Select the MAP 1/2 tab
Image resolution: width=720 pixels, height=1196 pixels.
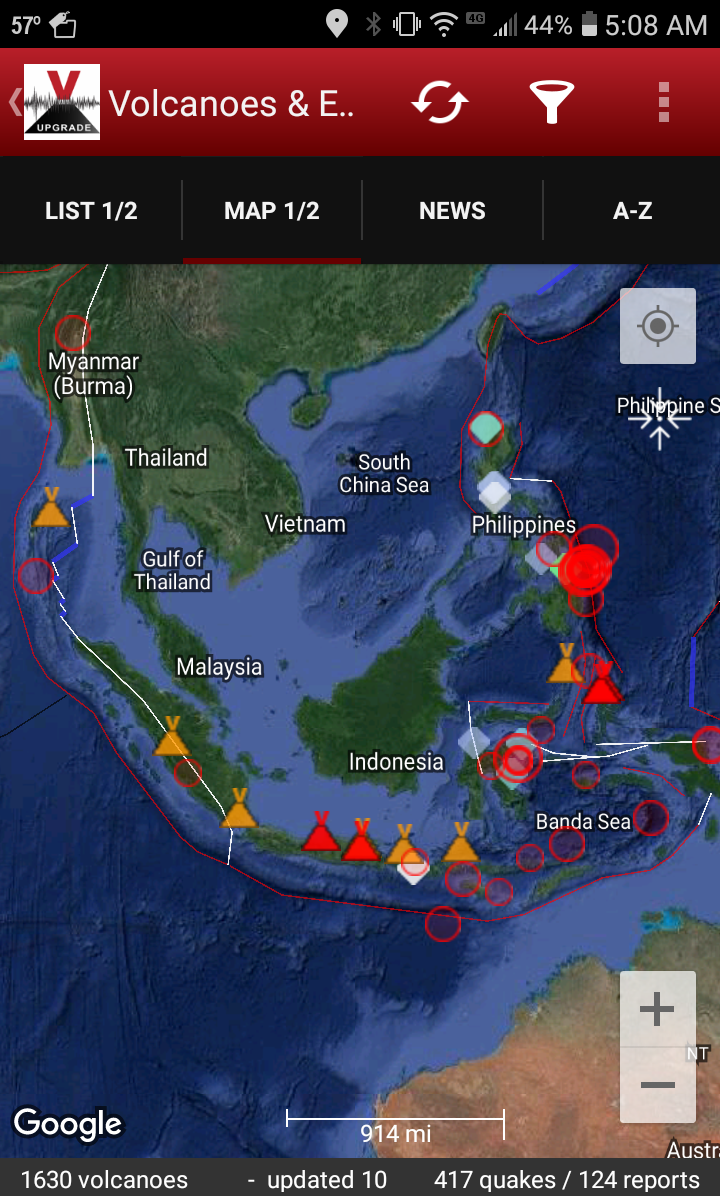272,211
